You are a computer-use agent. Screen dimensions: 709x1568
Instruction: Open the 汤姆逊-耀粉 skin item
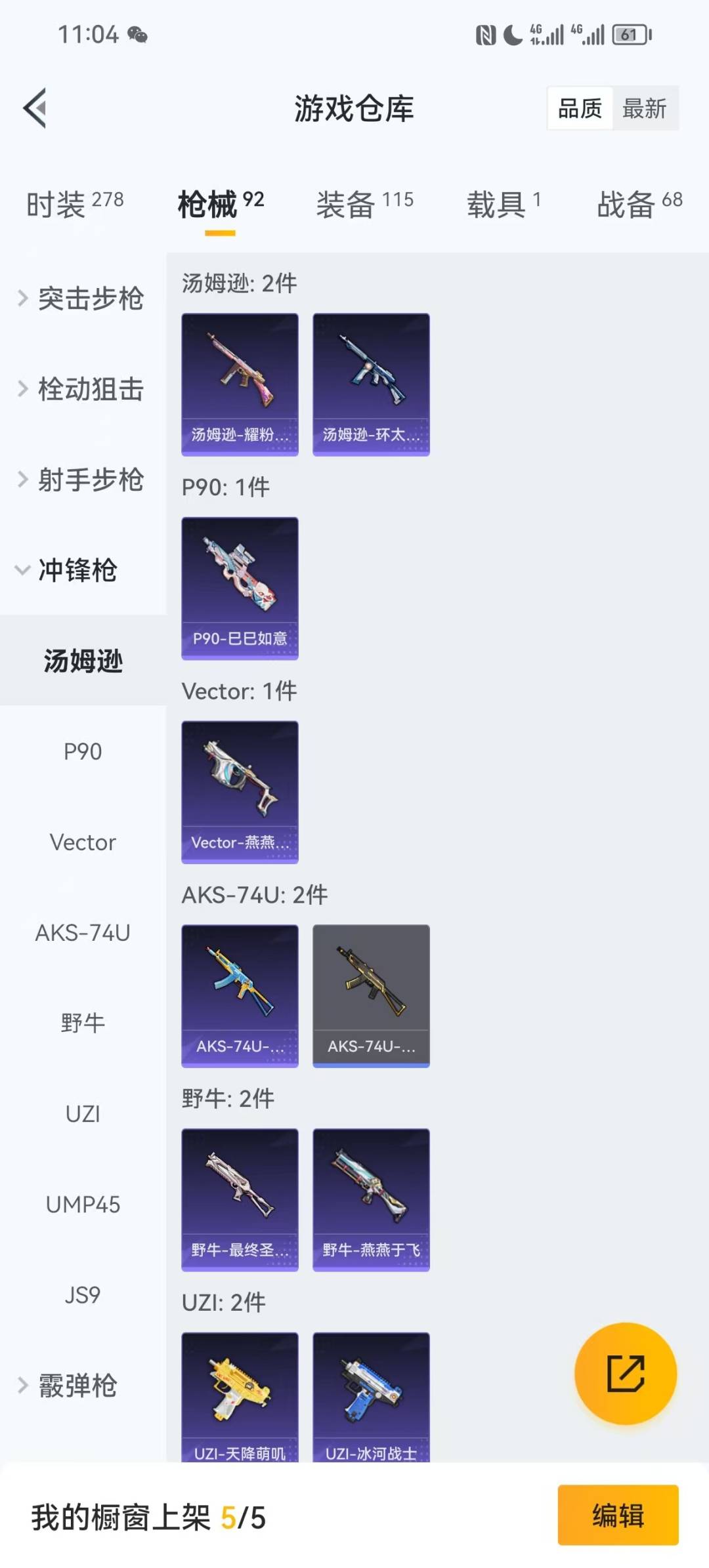coord(240,384)
